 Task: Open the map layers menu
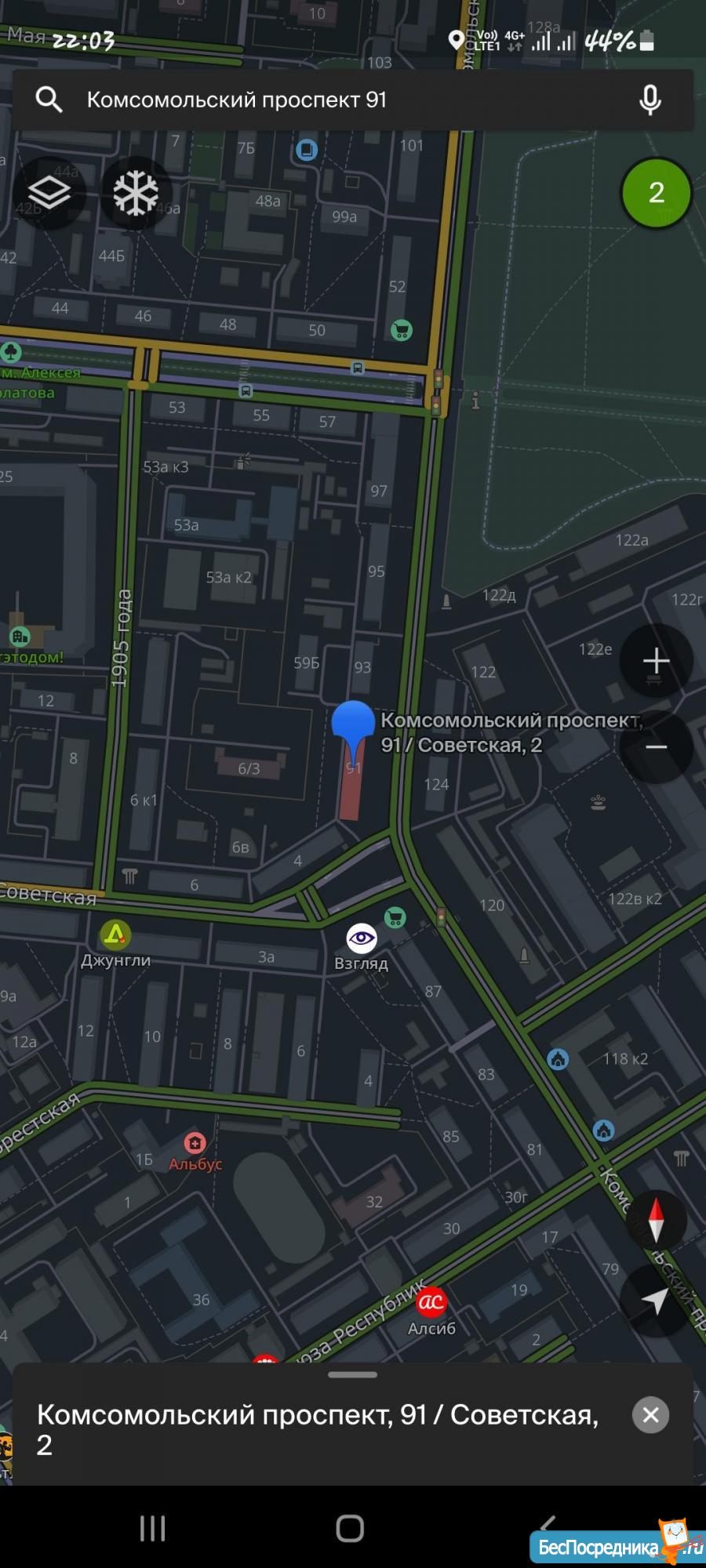pos(49,192)
